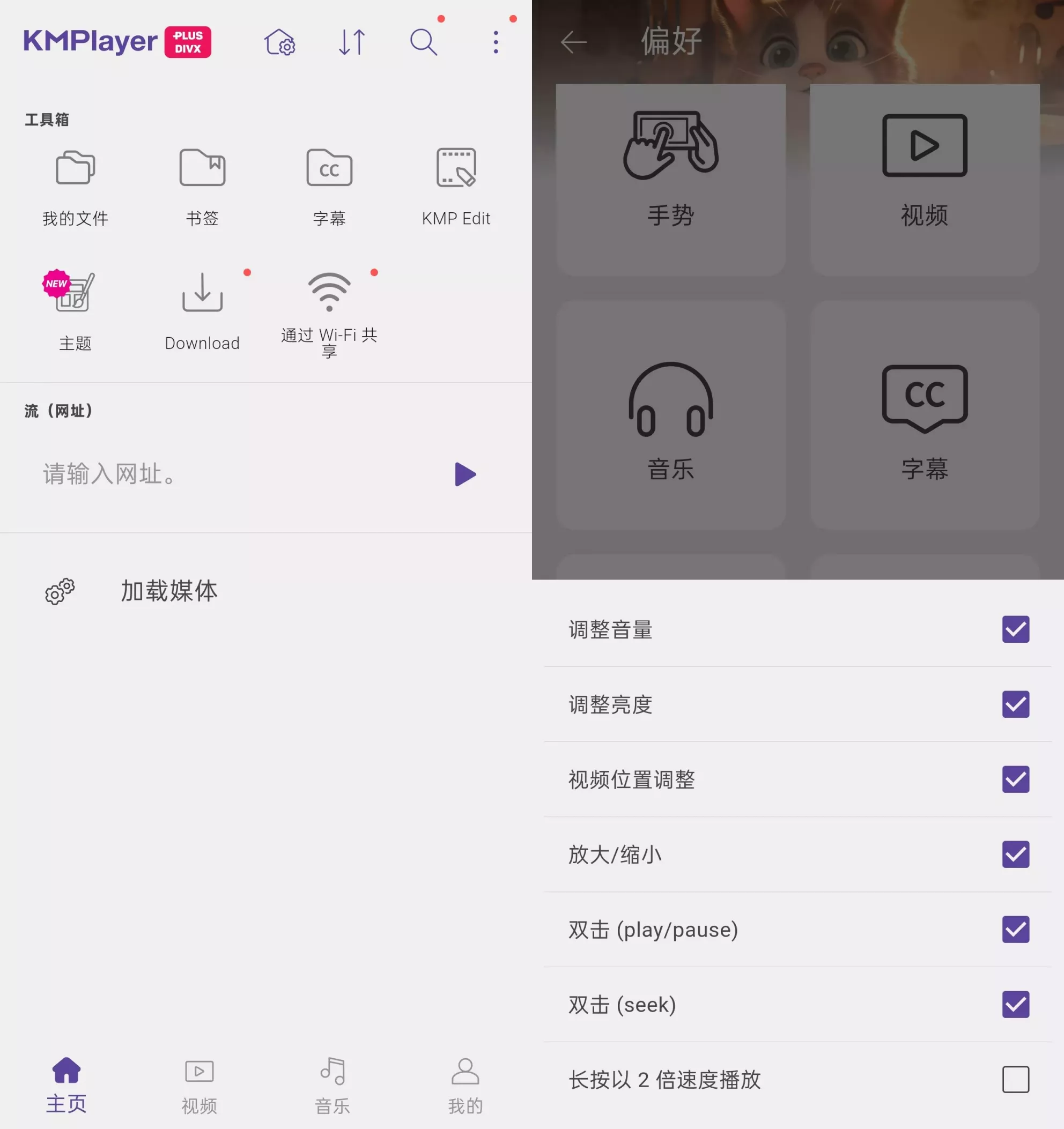Open the three-dot overflow menu
Image resolution: width=1064 pixels, height=1129 pixels.
click(x=496, y=42)
